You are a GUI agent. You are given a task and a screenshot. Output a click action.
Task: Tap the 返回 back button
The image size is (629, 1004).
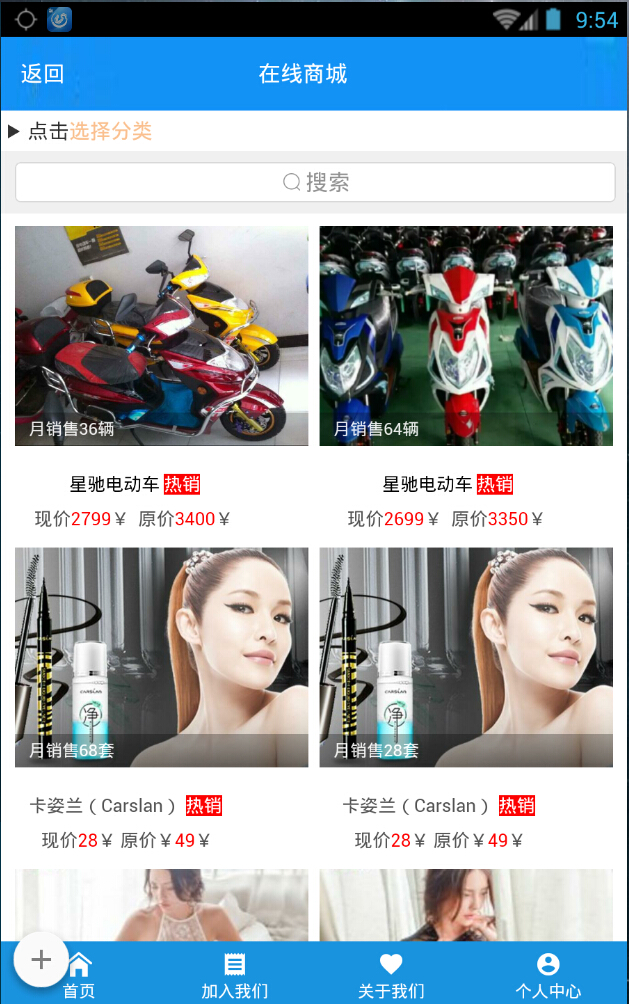pos(43,74)
